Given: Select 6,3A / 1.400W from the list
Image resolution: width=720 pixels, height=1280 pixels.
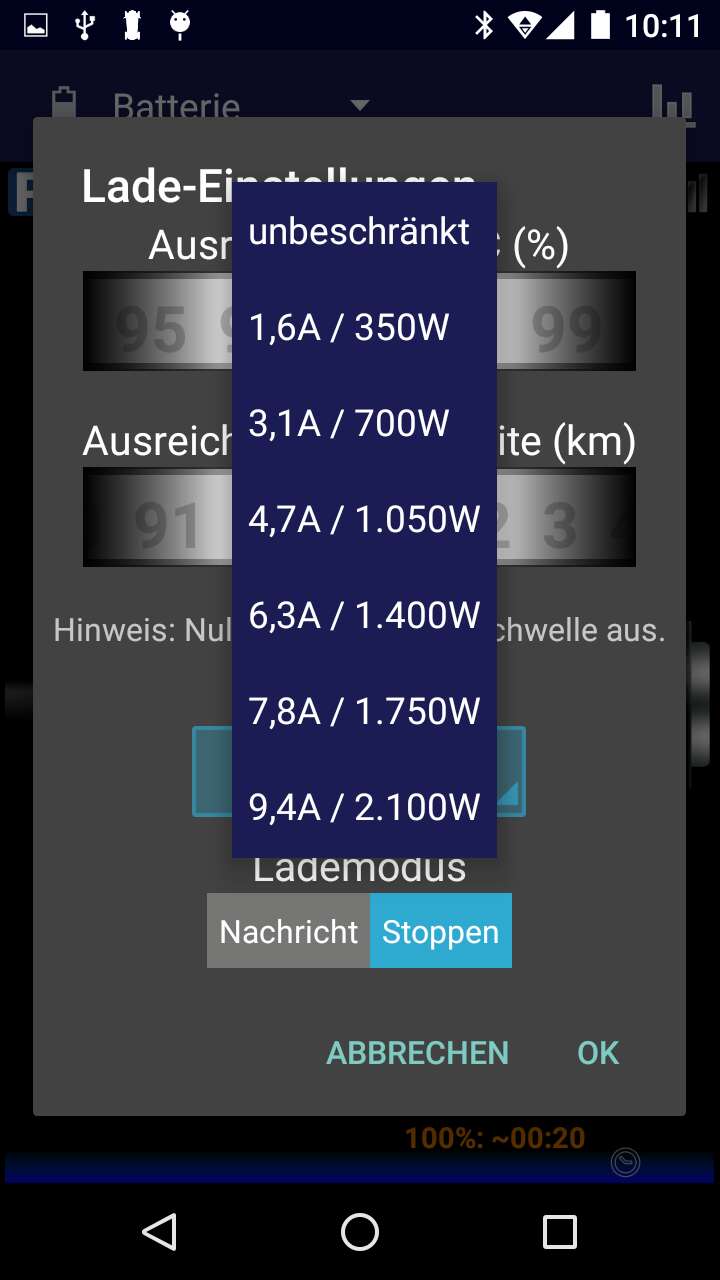Looking at the screenshot, I should tap(364, 615).
